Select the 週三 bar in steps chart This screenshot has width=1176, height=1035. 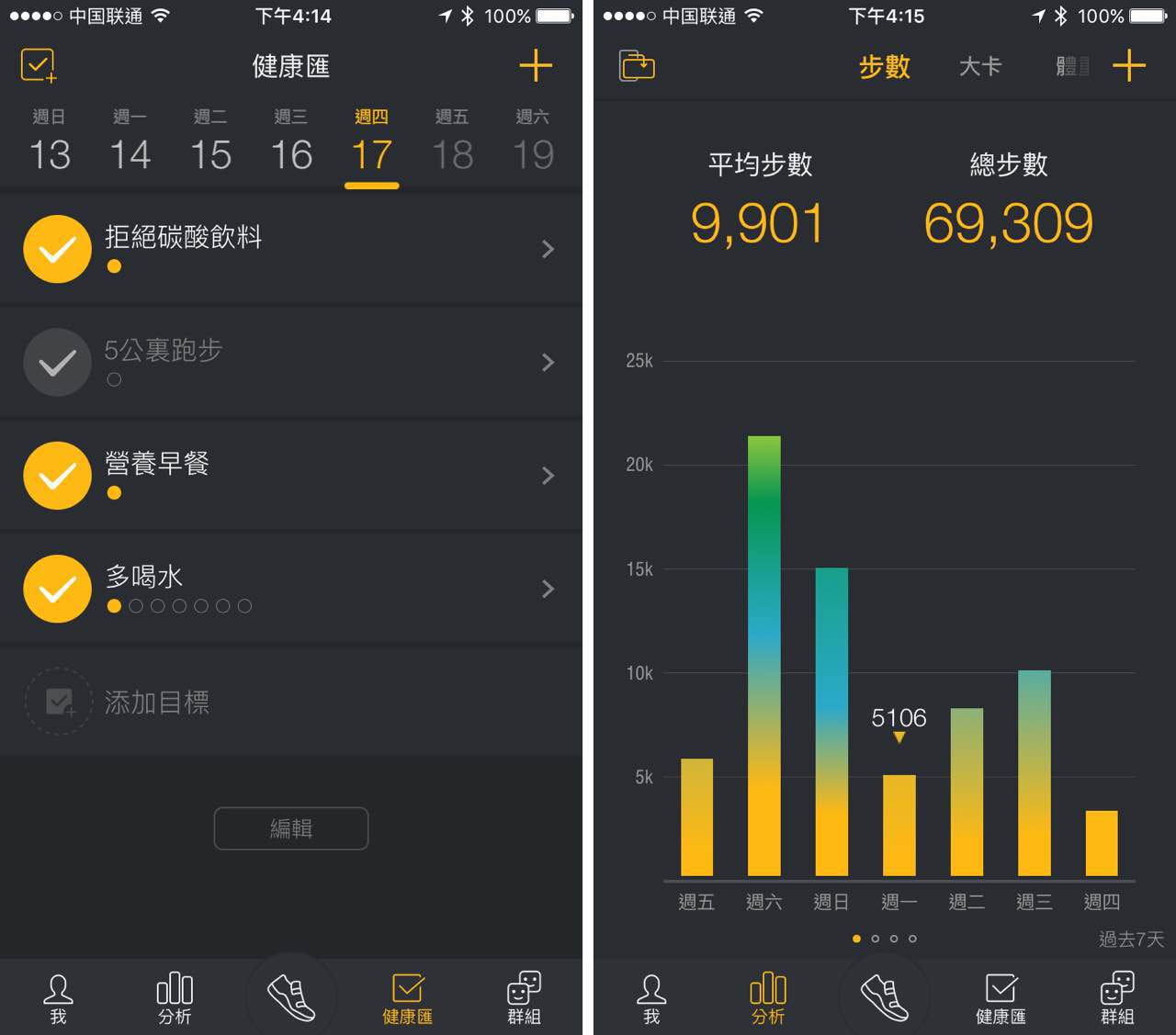tap(1035, 773)
